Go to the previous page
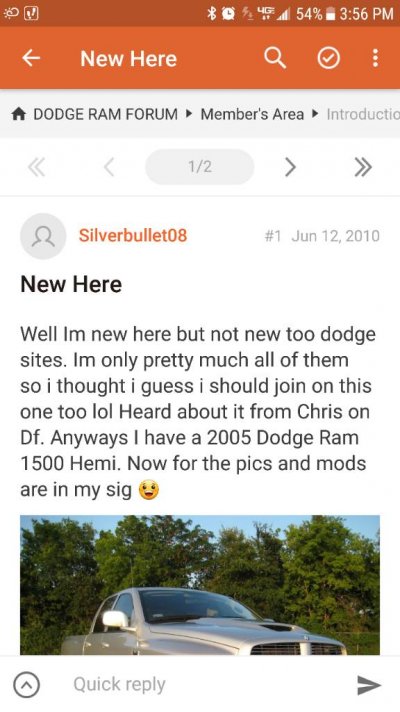The height and width of the screenshot is (712, 400). coord(109,167)
